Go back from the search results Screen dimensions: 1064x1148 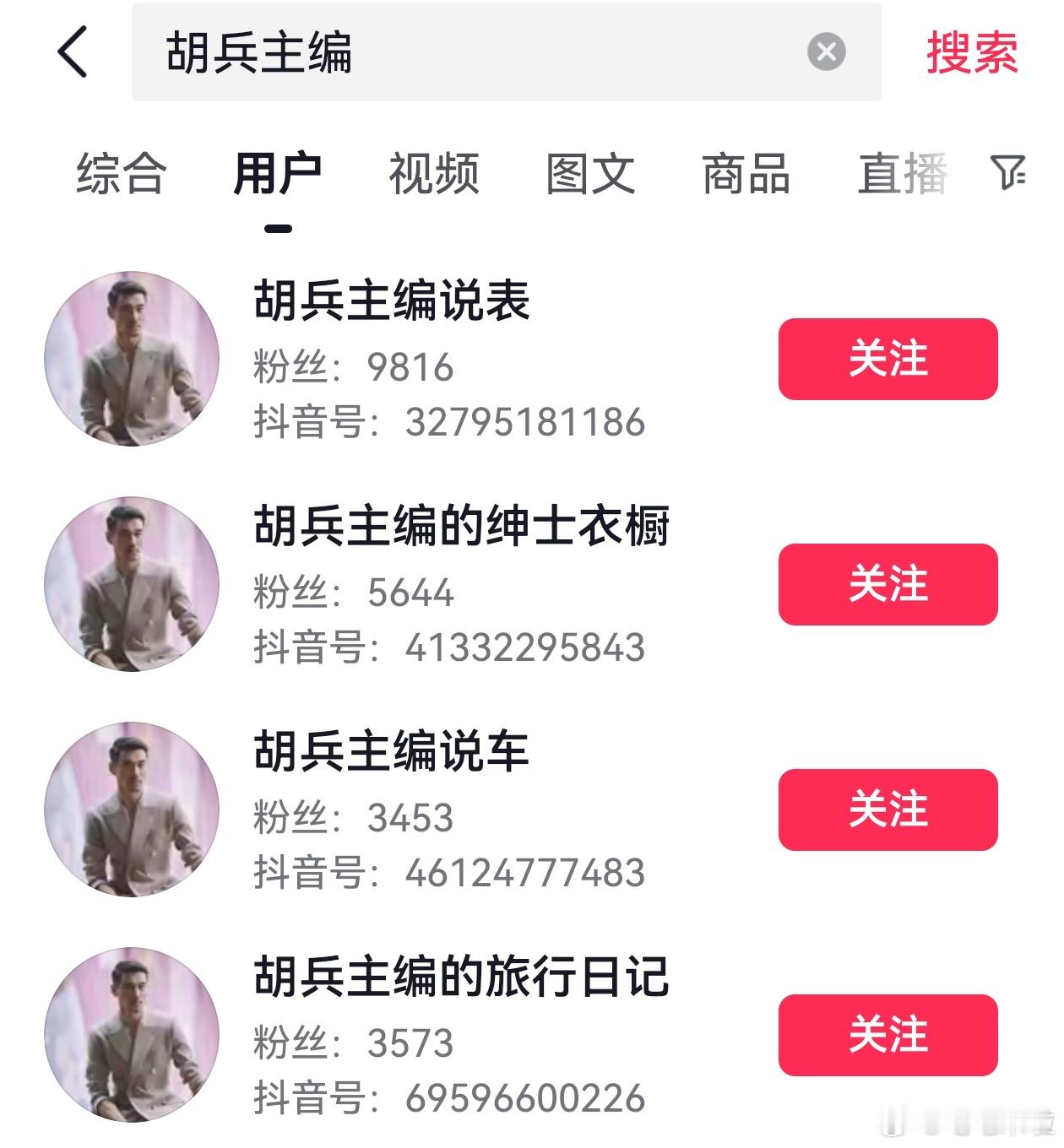click(73, 51)
